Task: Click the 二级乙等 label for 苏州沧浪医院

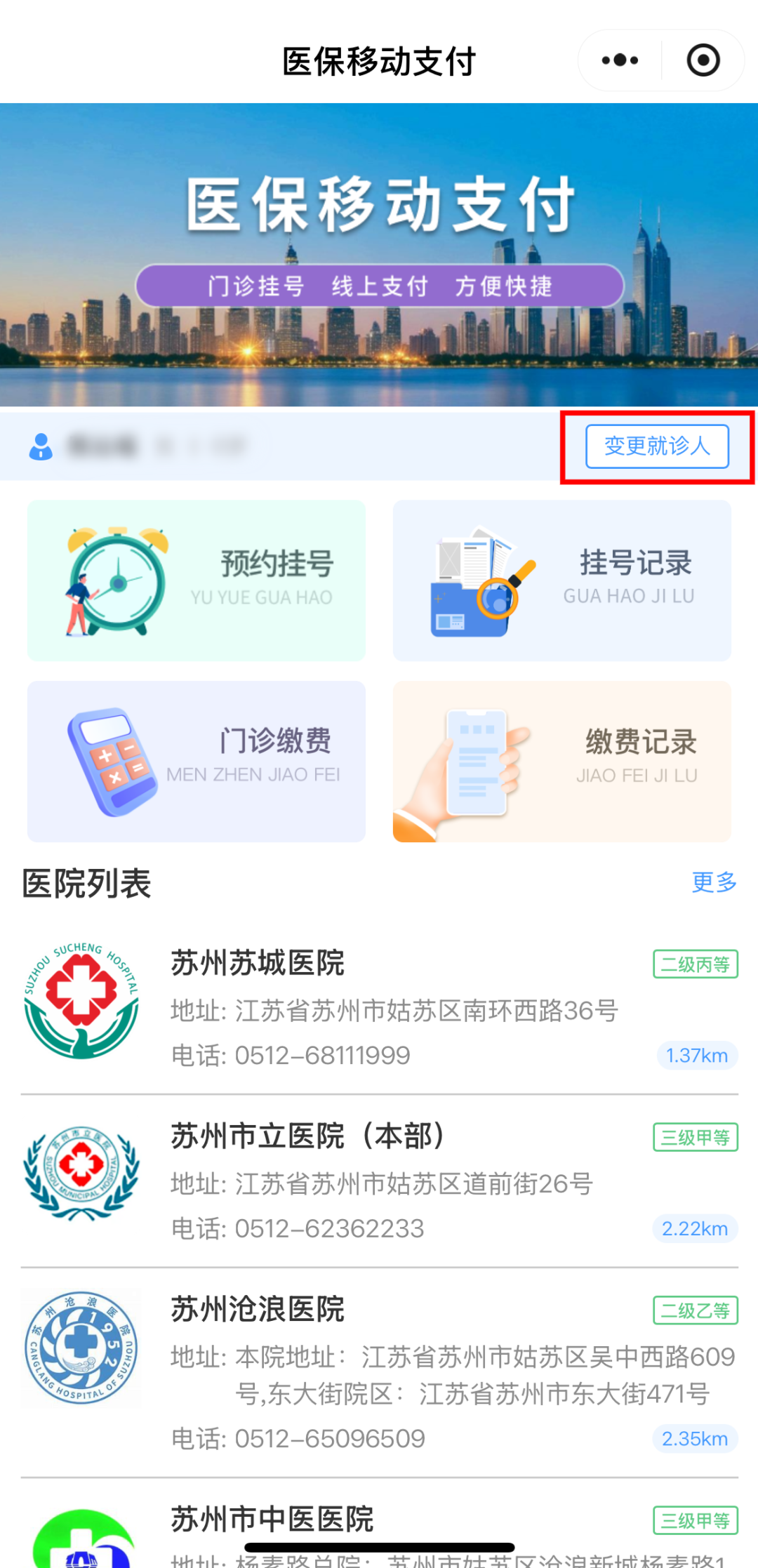Action: click(x=695, y=1311)
